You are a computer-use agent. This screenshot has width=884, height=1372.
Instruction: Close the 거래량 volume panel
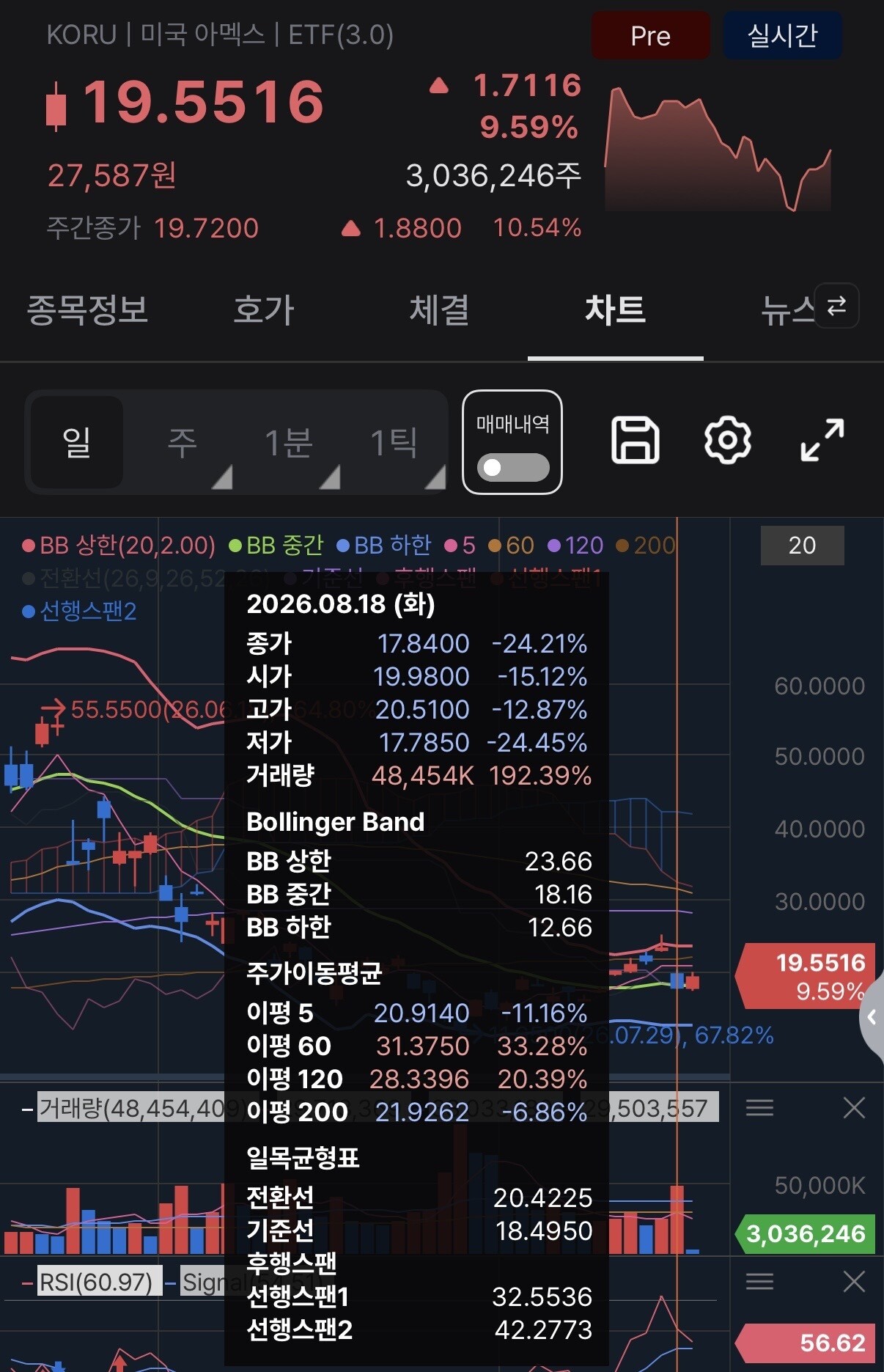854,1107
